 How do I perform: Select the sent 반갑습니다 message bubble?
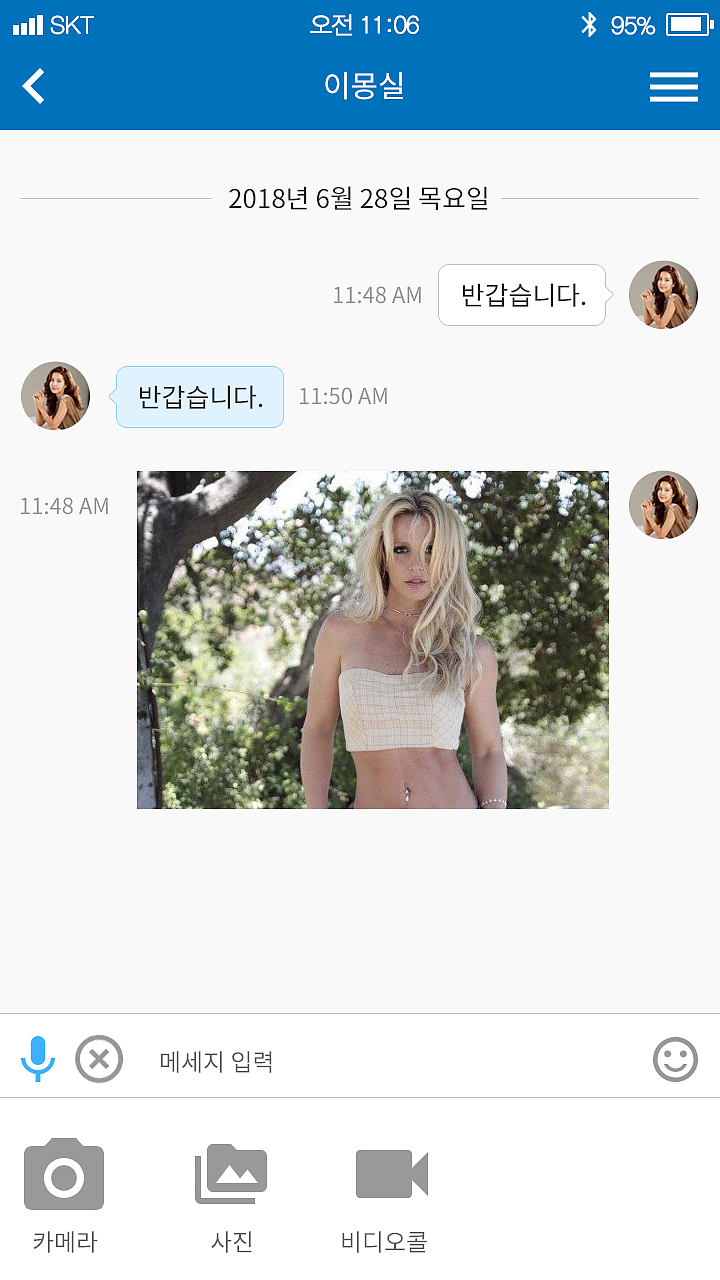[x=521, y=295]
